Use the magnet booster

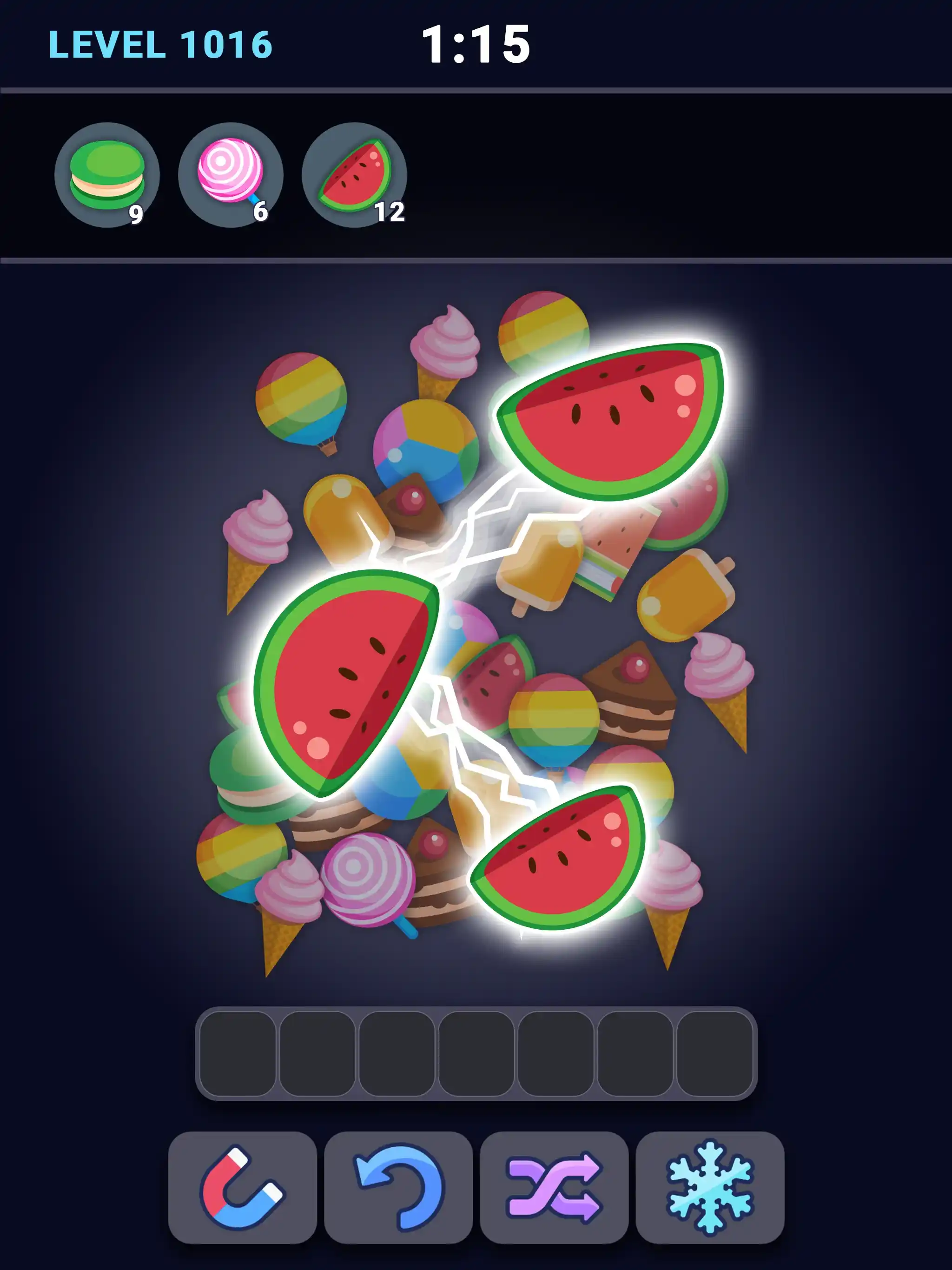(242, 1187)
